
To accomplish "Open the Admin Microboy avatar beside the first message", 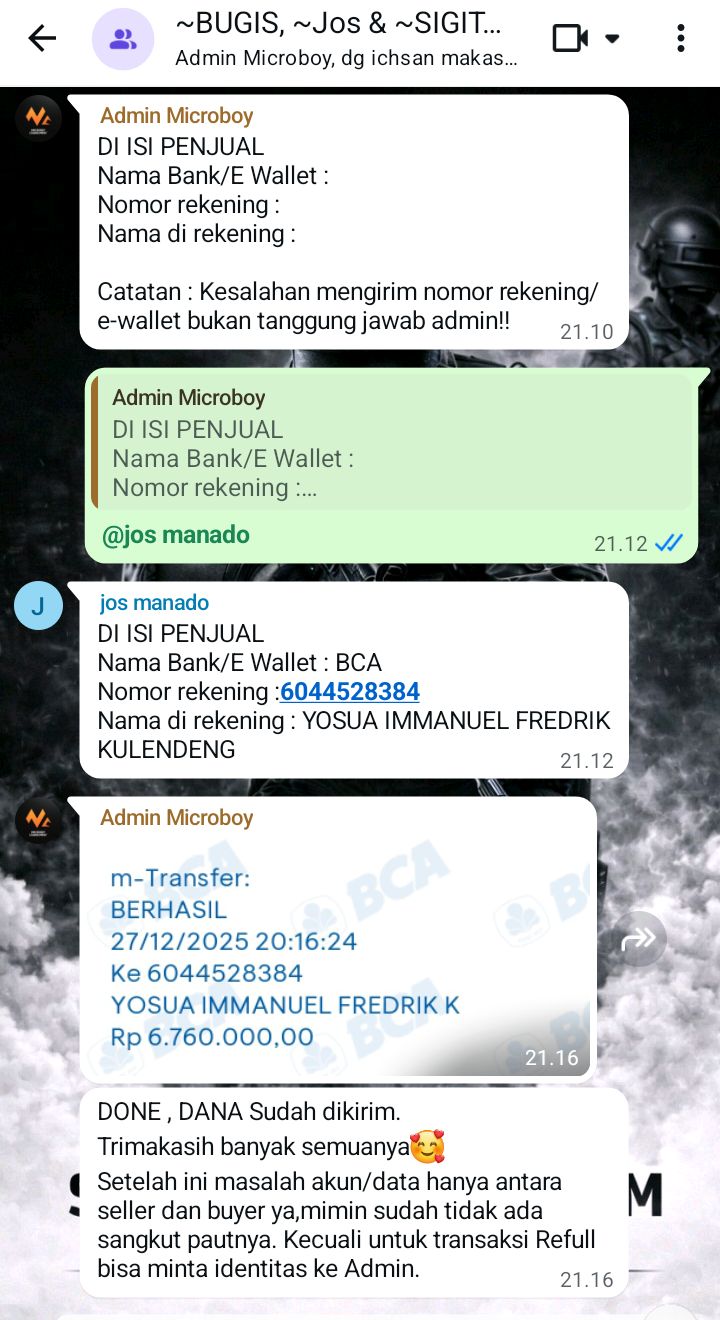I will (x=38, y=119).
